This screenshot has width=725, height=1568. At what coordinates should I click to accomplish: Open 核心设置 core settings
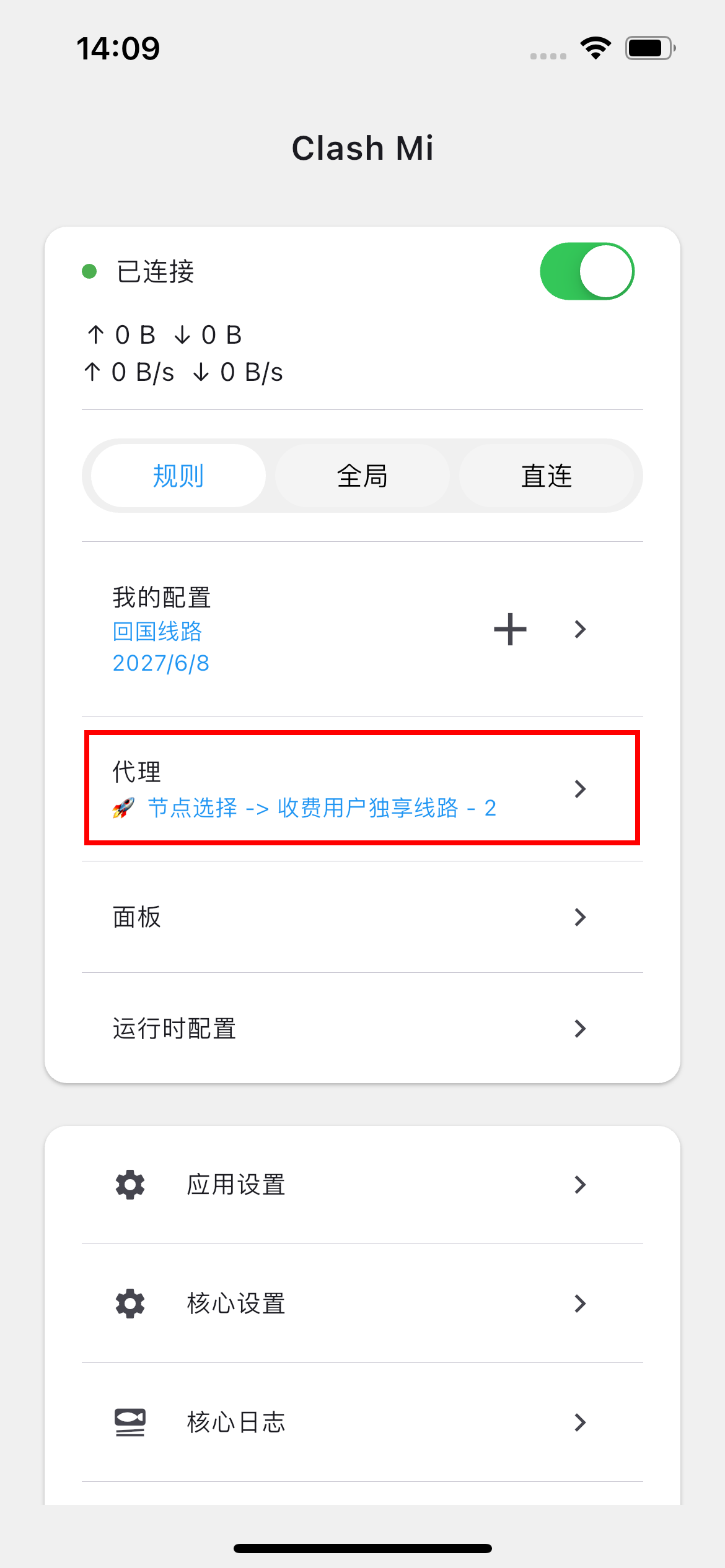(362, 1304)
